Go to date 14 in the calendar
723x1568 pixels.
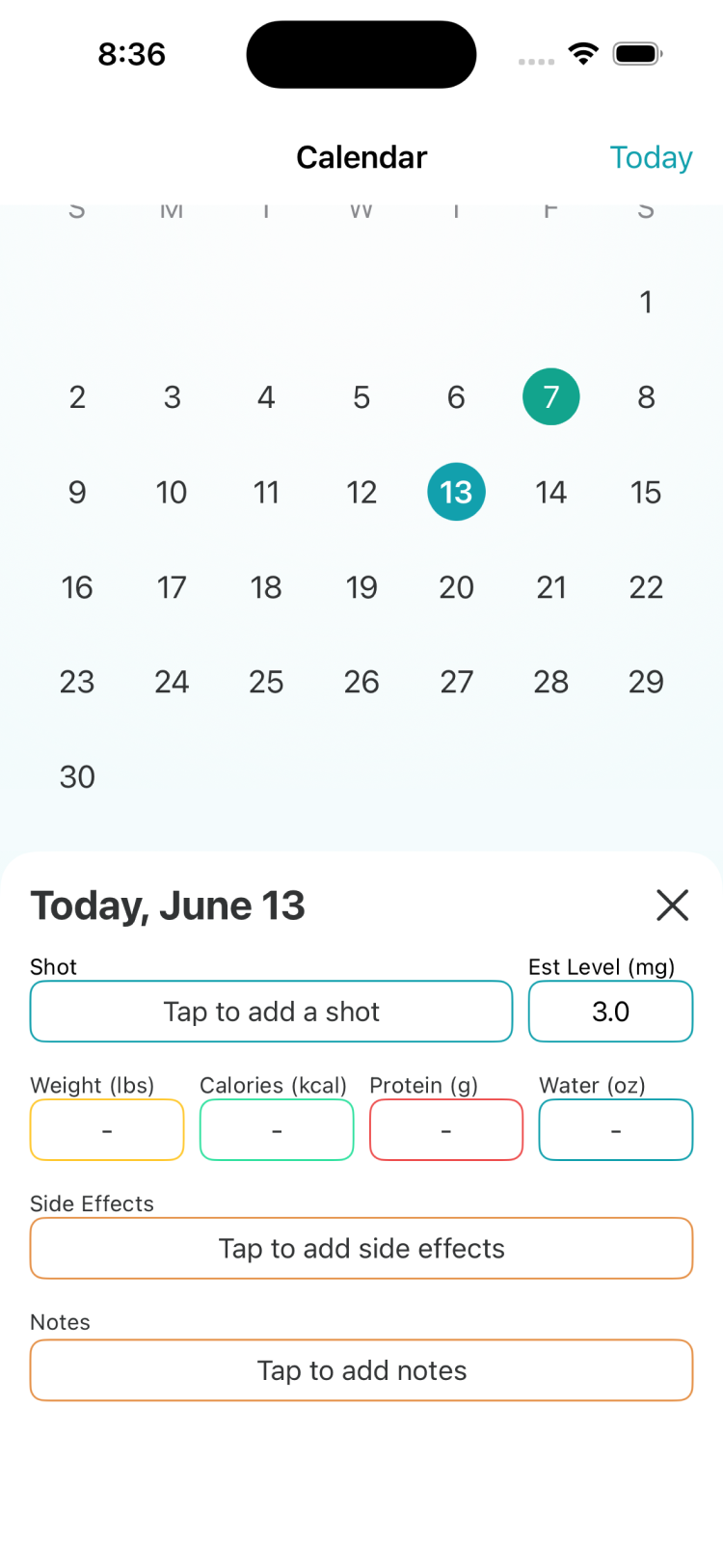tap(551, 492)
